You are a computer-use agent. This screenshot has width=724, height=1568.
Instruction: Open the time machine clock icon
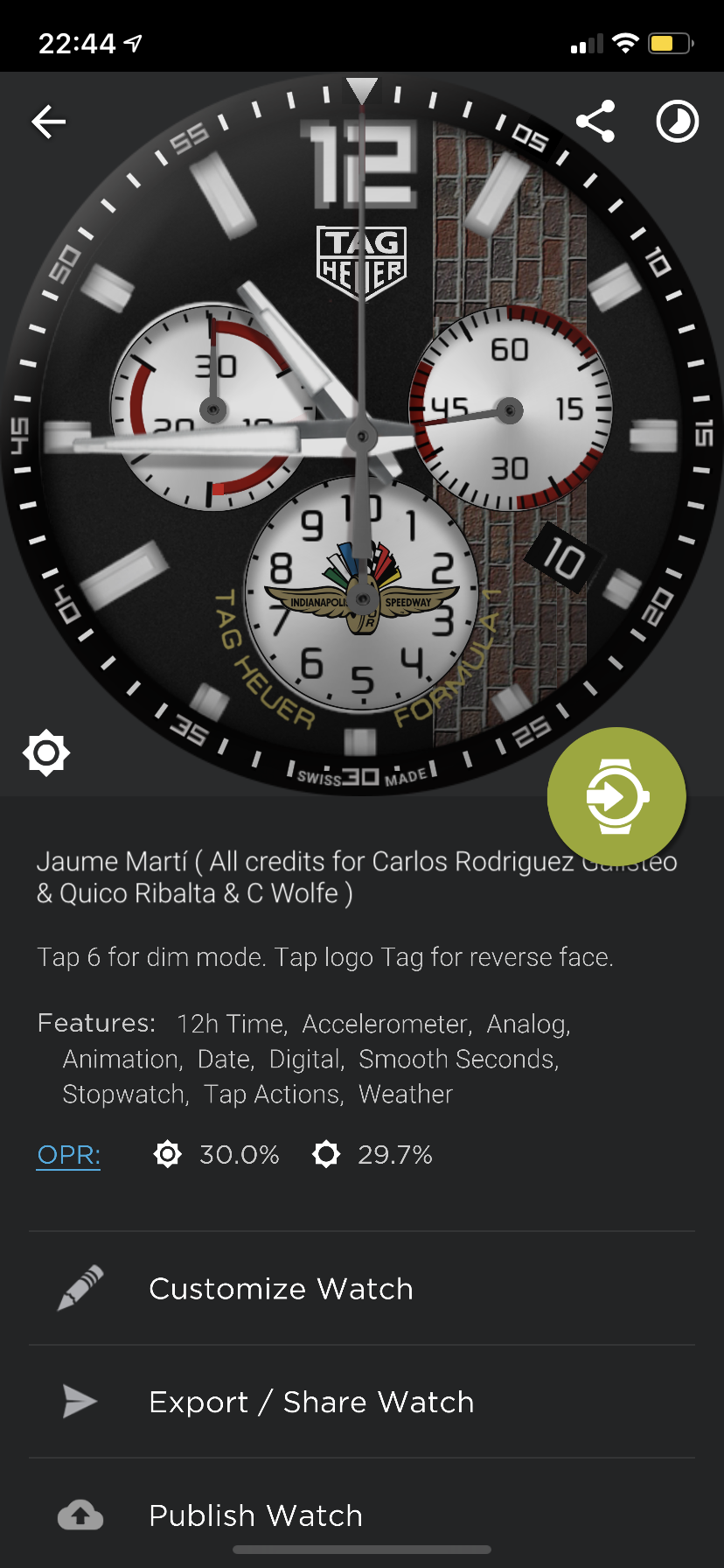678,122
